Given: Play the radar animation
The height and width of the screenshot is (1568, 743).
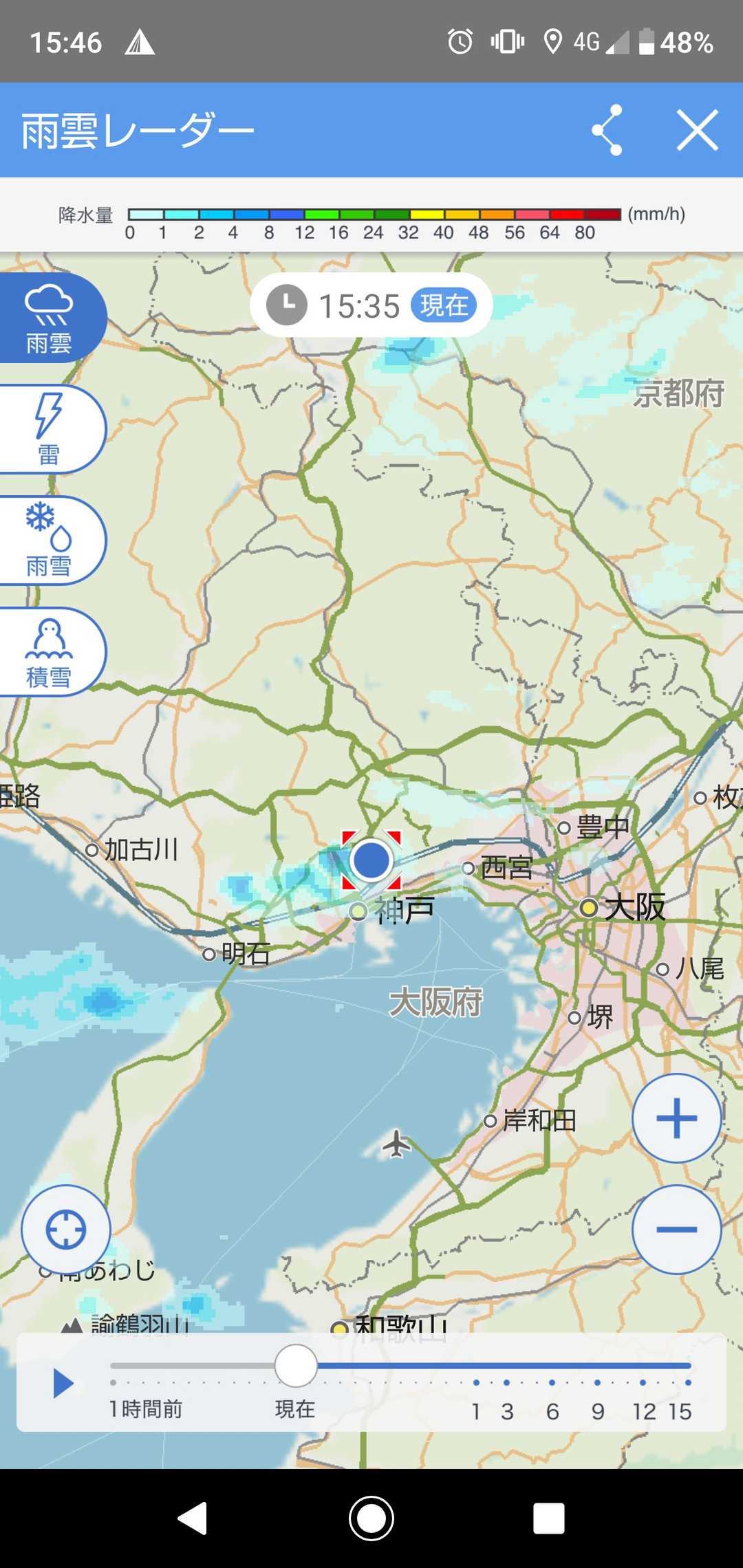Looking at the screenshot, I should (x=63, y=1384).
